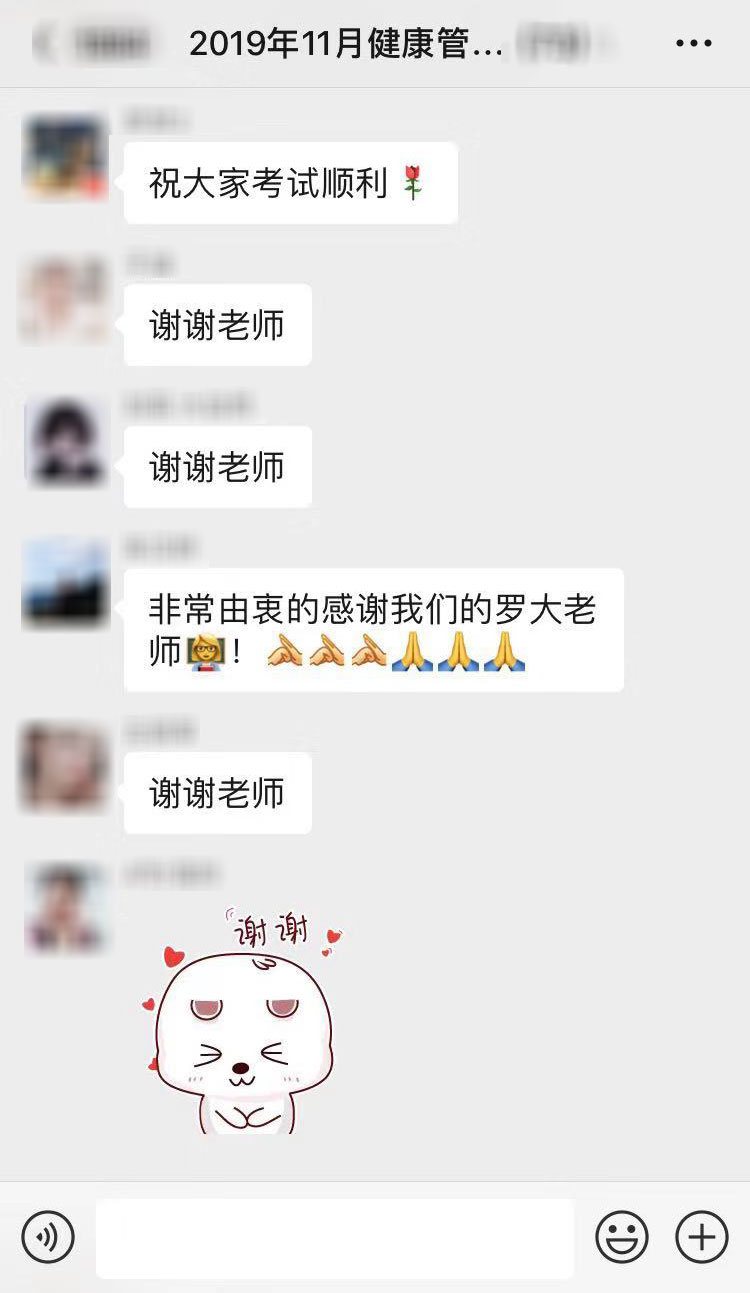Open the emoji sticker picker
750x1293 pixels.
coord(622,1237)
